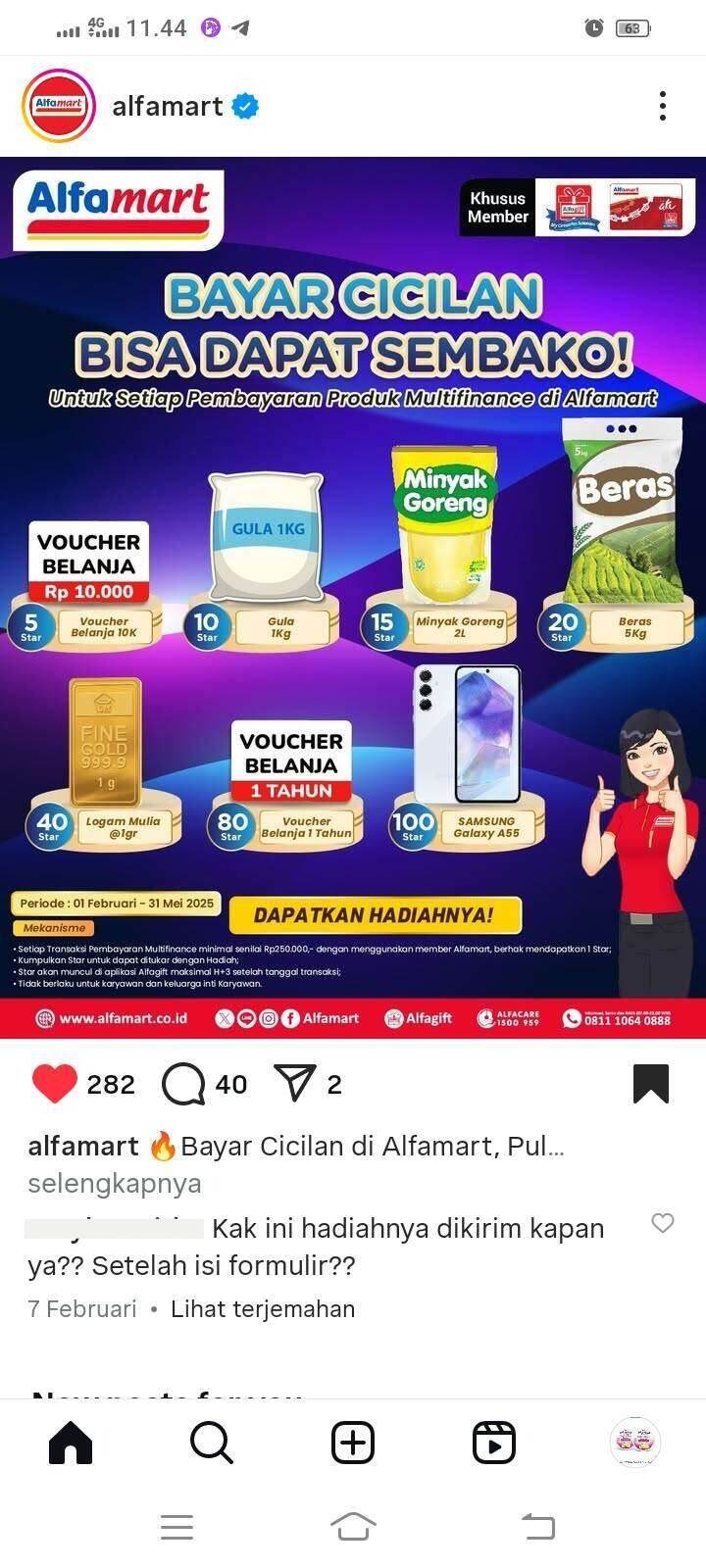Image resolution: width=706 pixels, height=1568 pixels.
Task: Expand the caption with selengkapnya
Action: (115, 1184)
